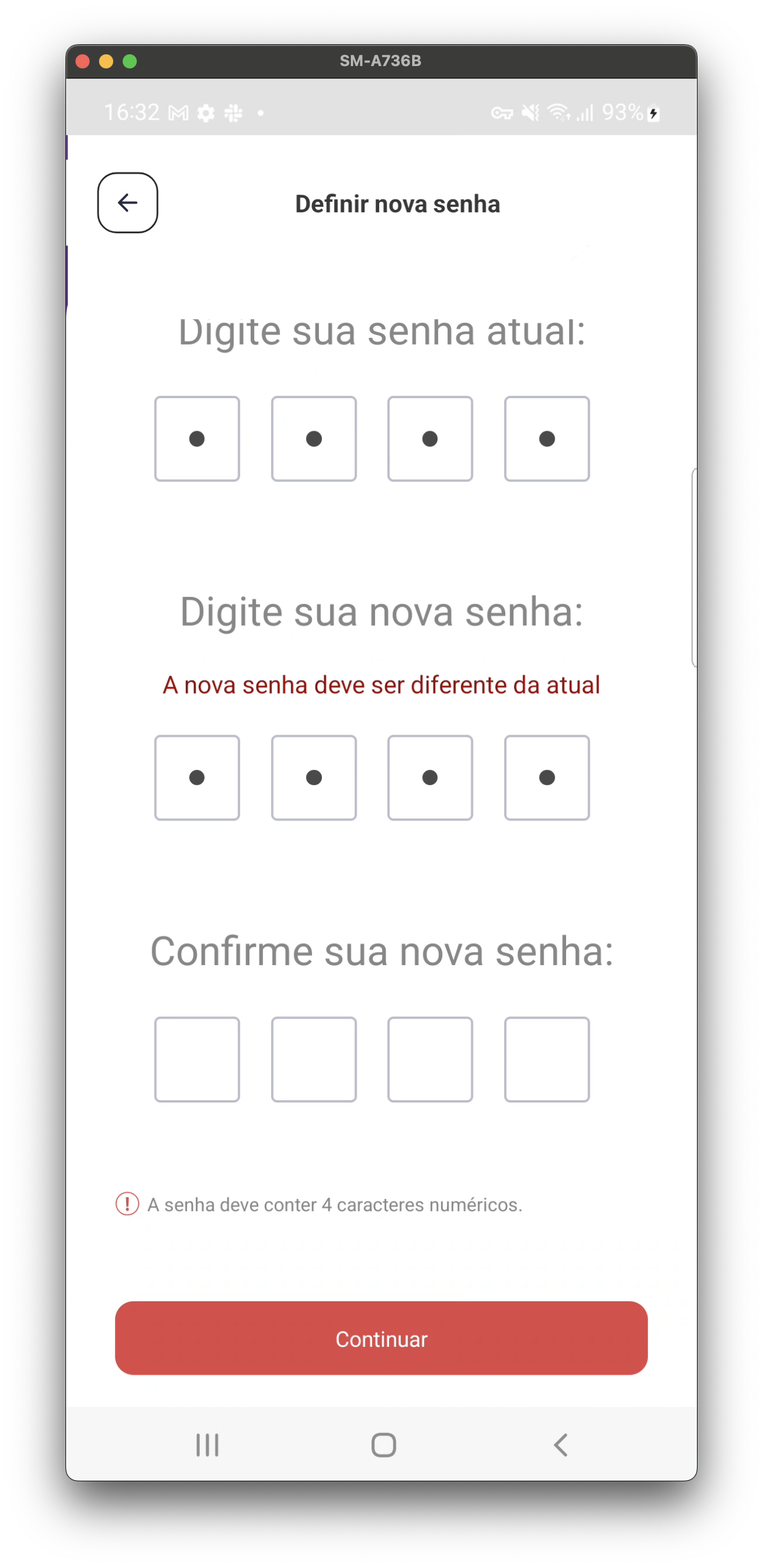The image size is (763, 1568).
Task: Tap the red exclamation warning icon
Action: tap(127, 1204)
